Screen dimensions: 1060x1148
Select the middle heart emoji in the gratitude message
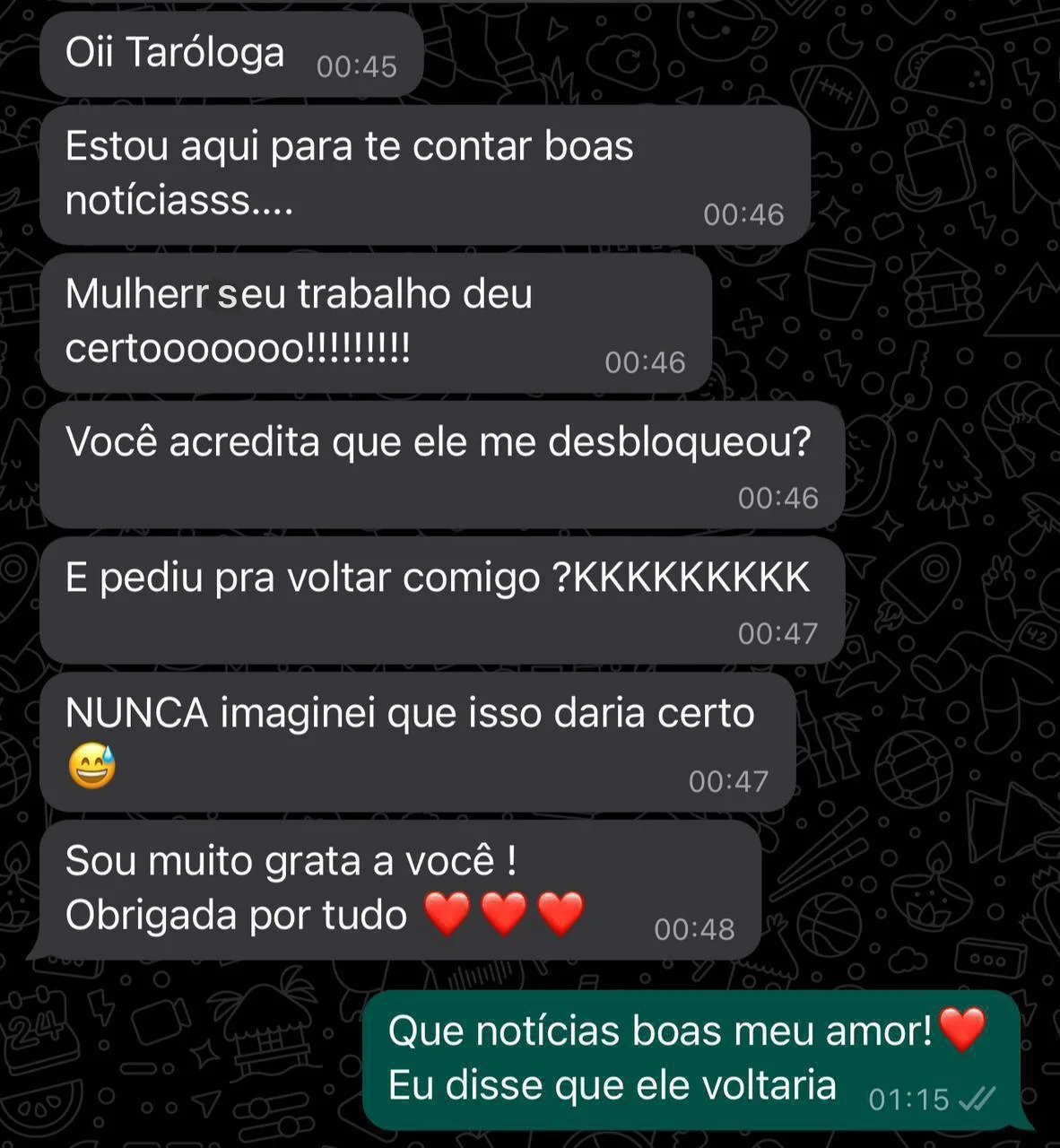(506, 914)
